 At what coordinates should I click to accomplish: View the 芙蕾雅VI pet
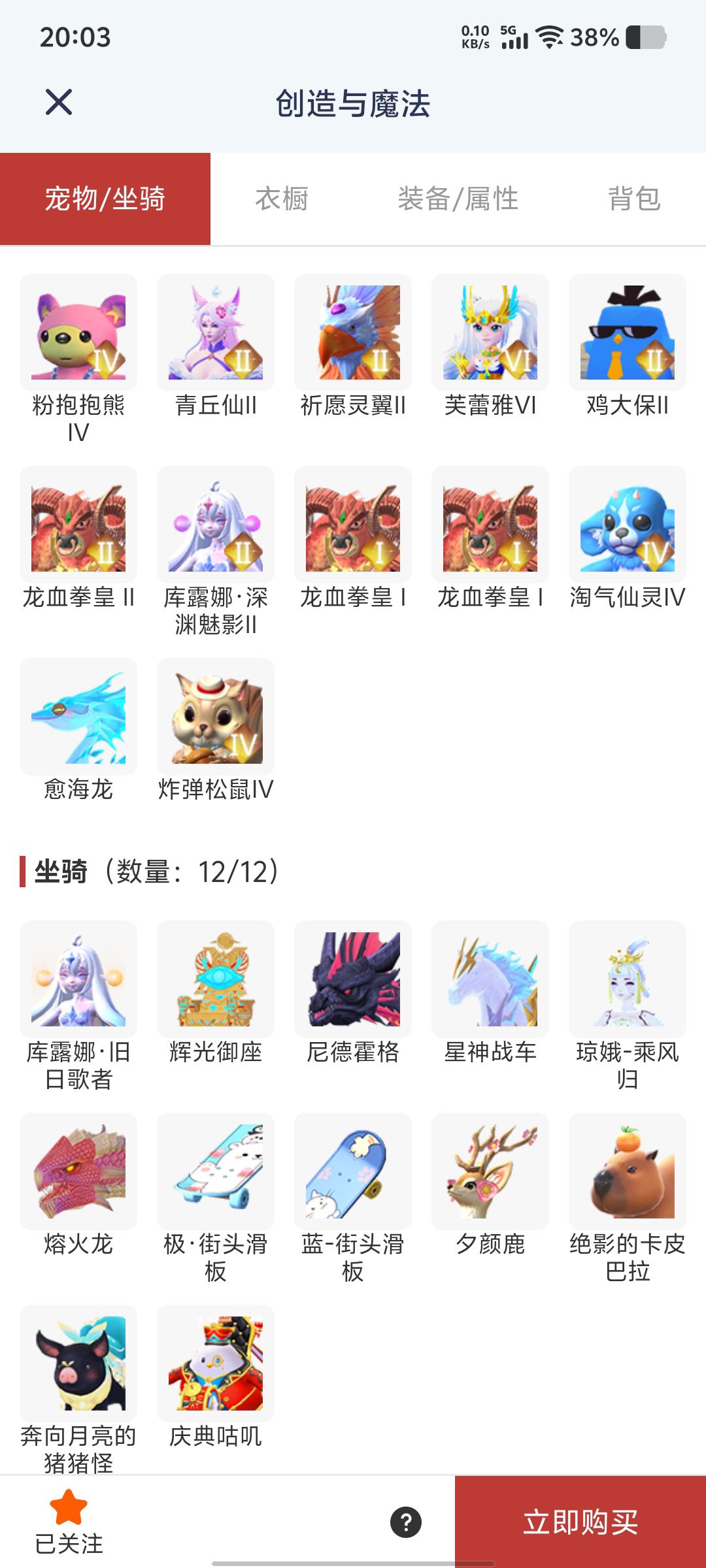click(x=489, y=332)
